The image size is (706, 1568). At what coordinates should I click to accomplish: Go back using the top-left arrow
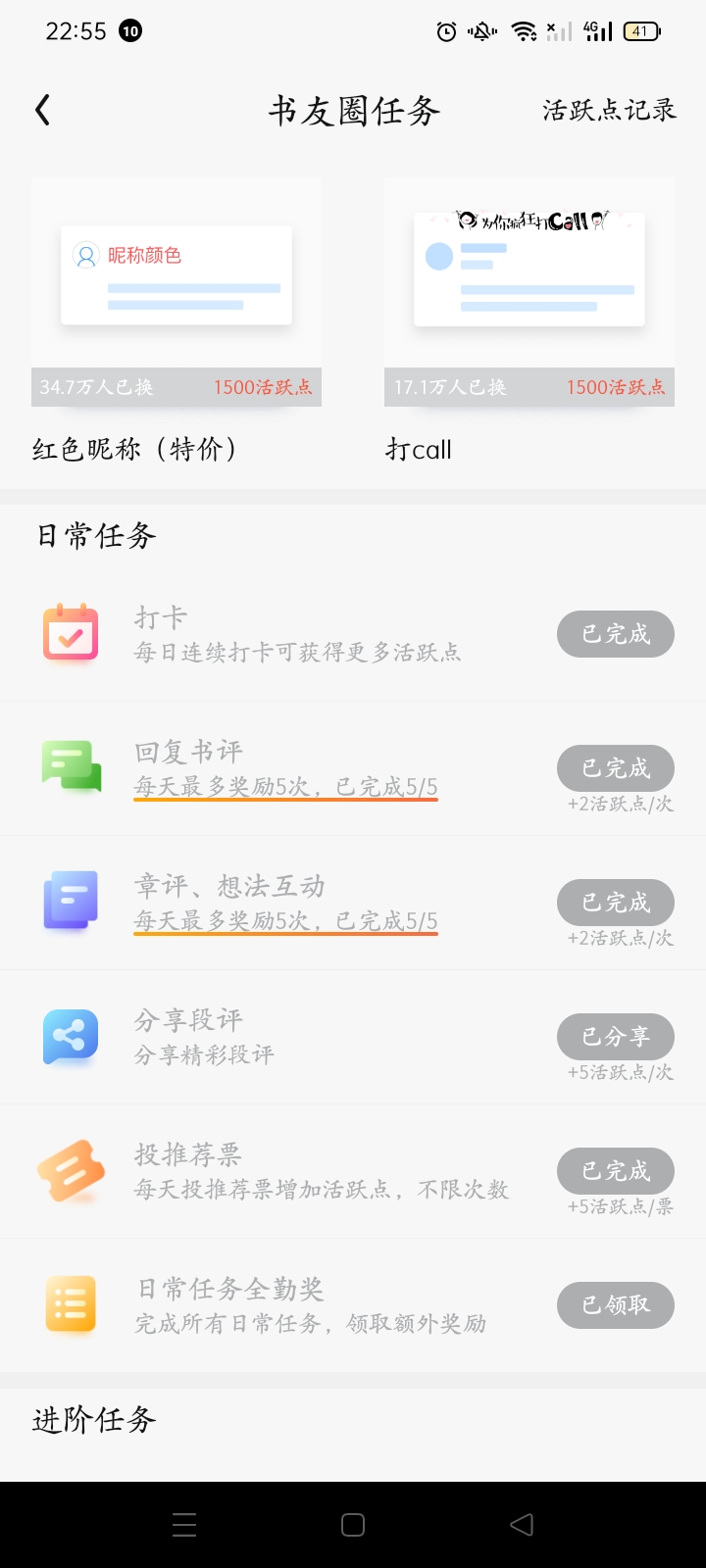43,110
